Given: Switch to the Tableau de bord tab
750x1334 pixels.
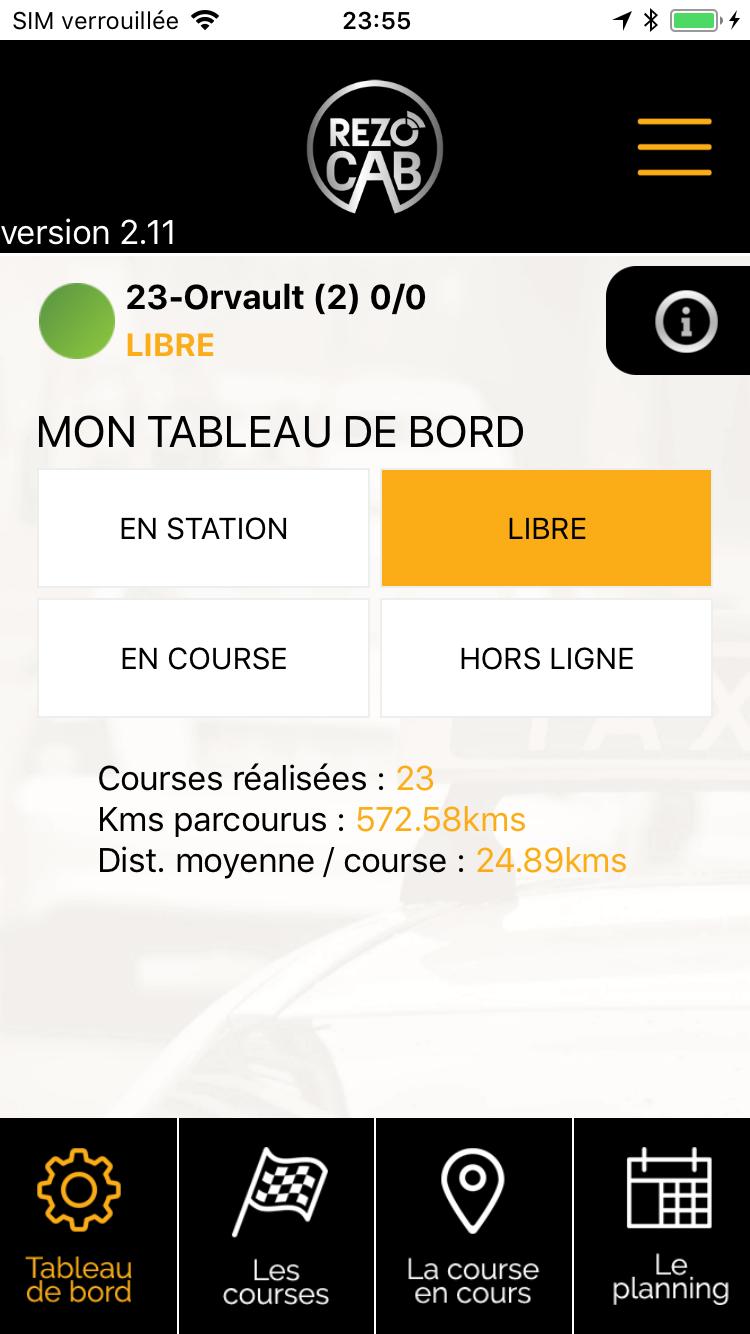Looking at the screenshot, I should pos(79,1226).
